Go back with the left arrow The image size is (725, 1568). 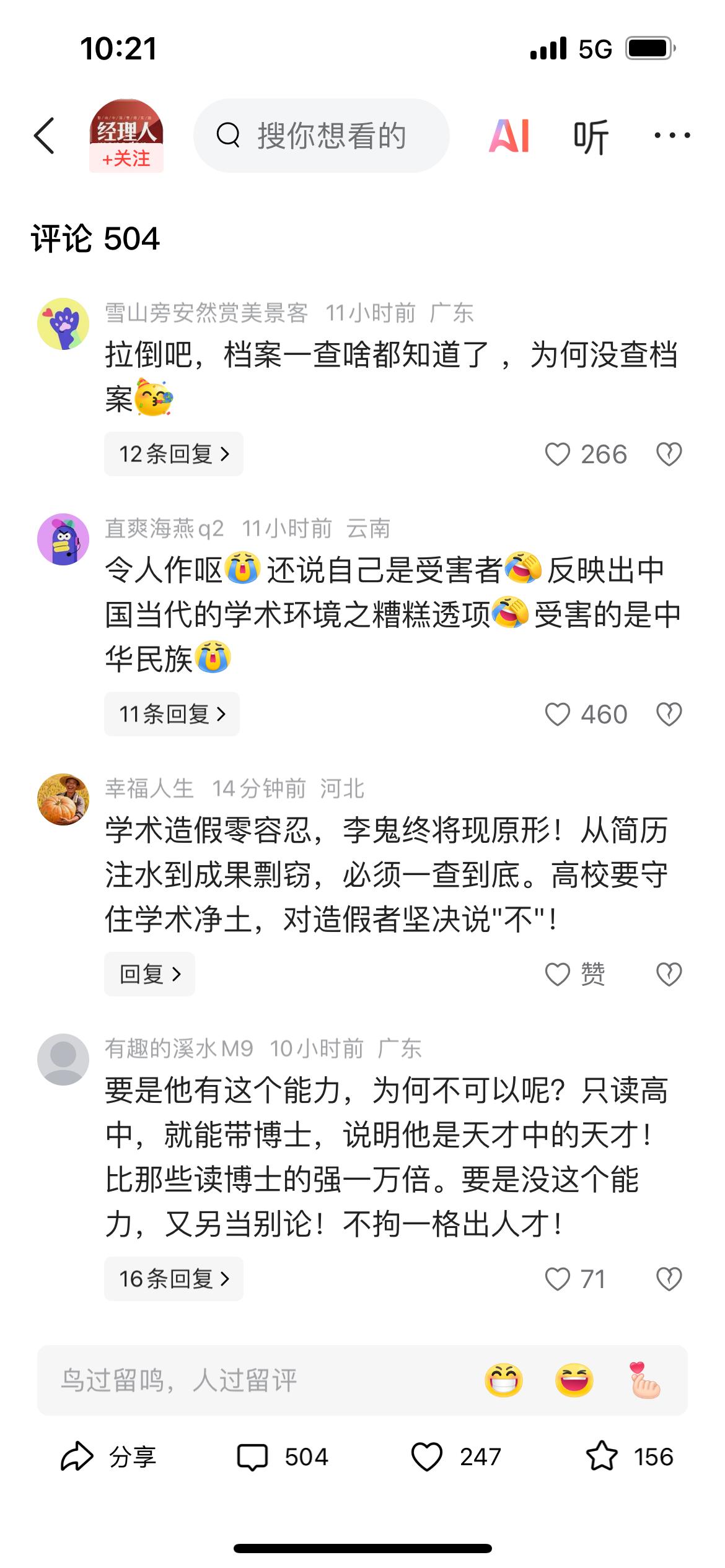(45, 135)
